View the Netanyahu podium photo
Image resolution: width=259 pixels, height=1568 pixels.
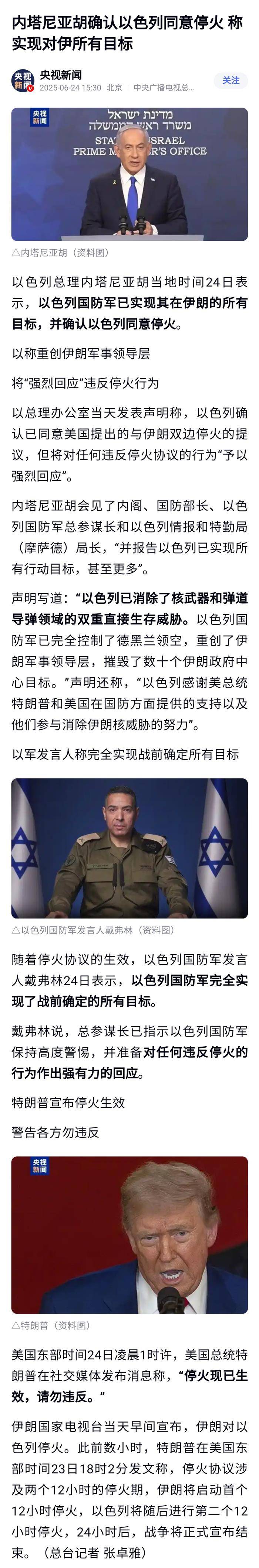(129, 174)
